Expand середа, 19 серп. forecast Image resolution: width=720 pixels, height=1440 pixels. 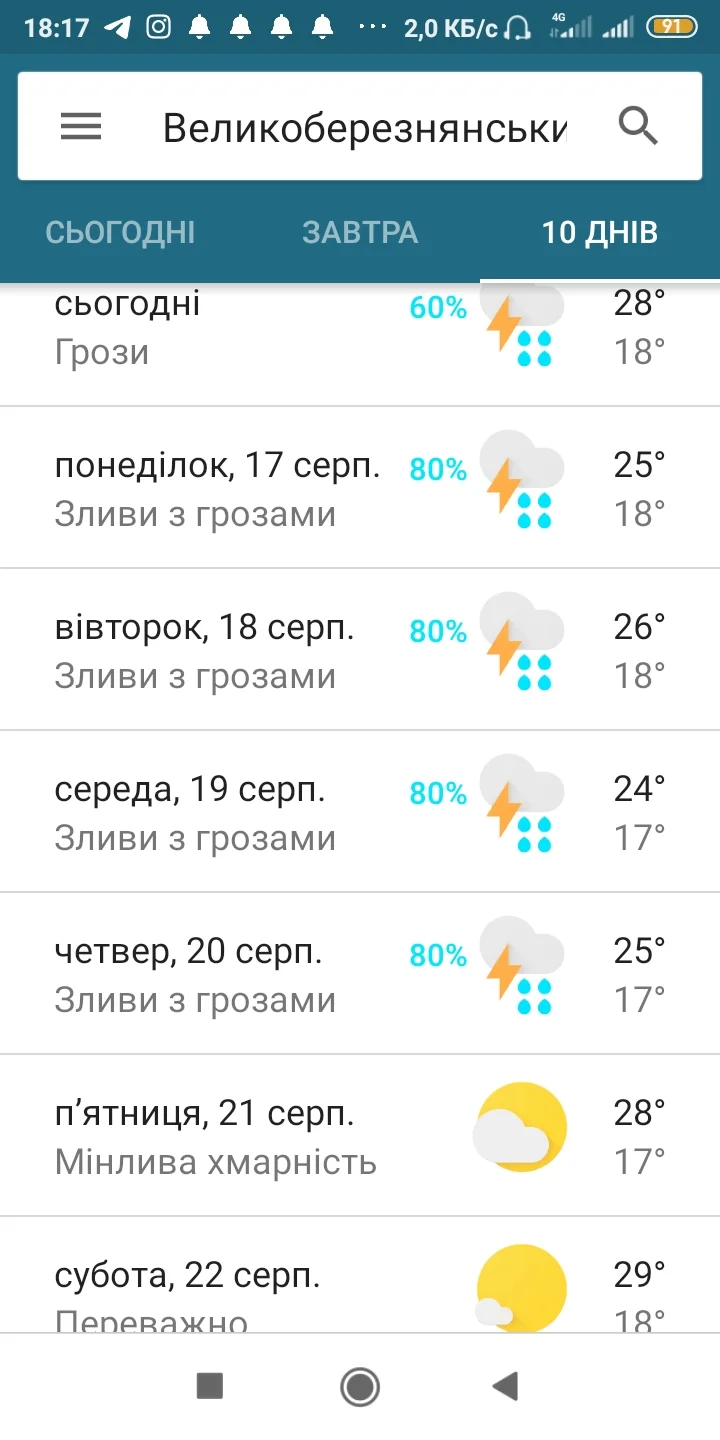360,812
